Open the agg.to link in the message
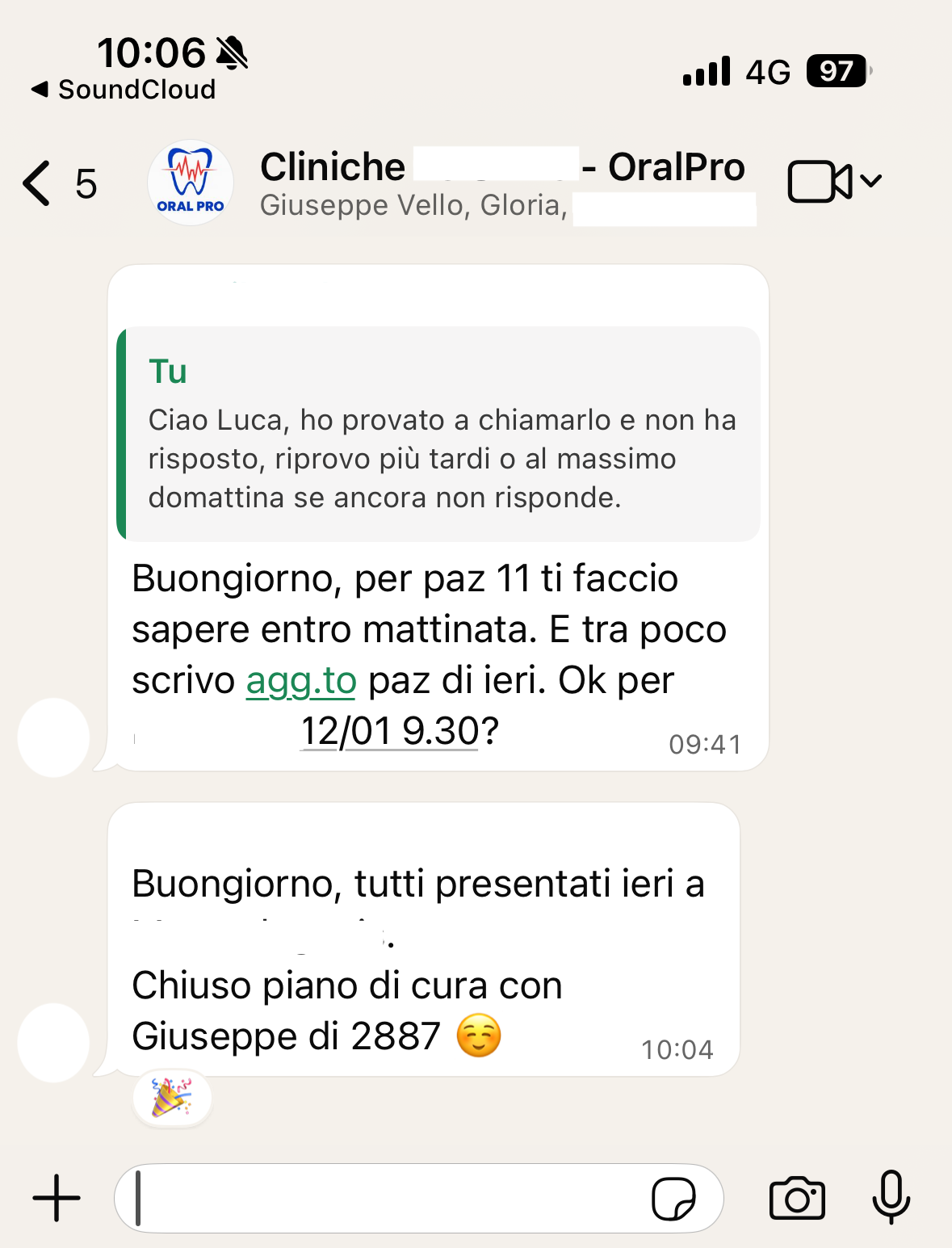 (301, 680)
